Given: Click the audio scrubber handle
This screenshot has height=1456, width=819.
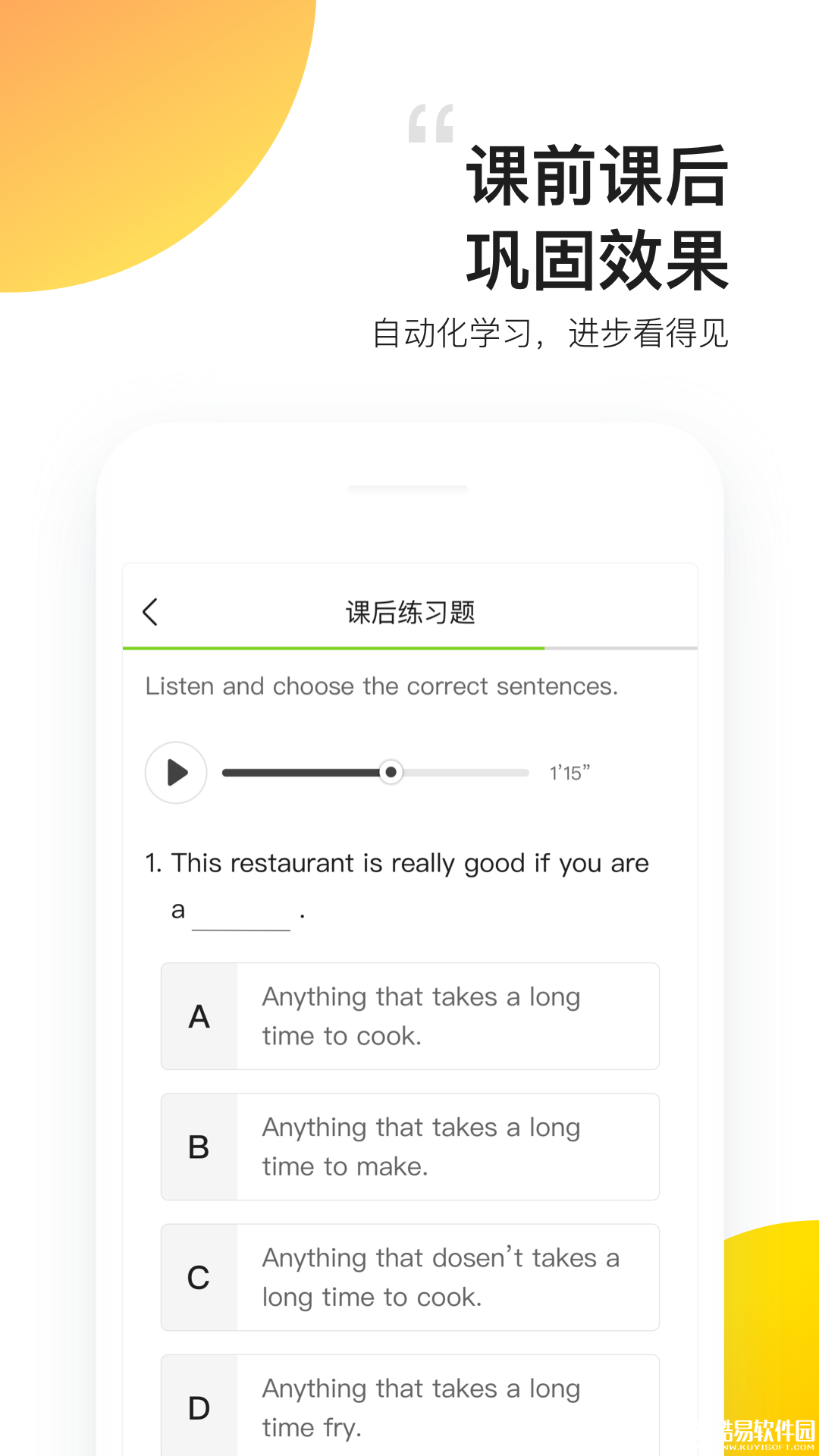Looking at the screenshot, I should tap(391, 772).
